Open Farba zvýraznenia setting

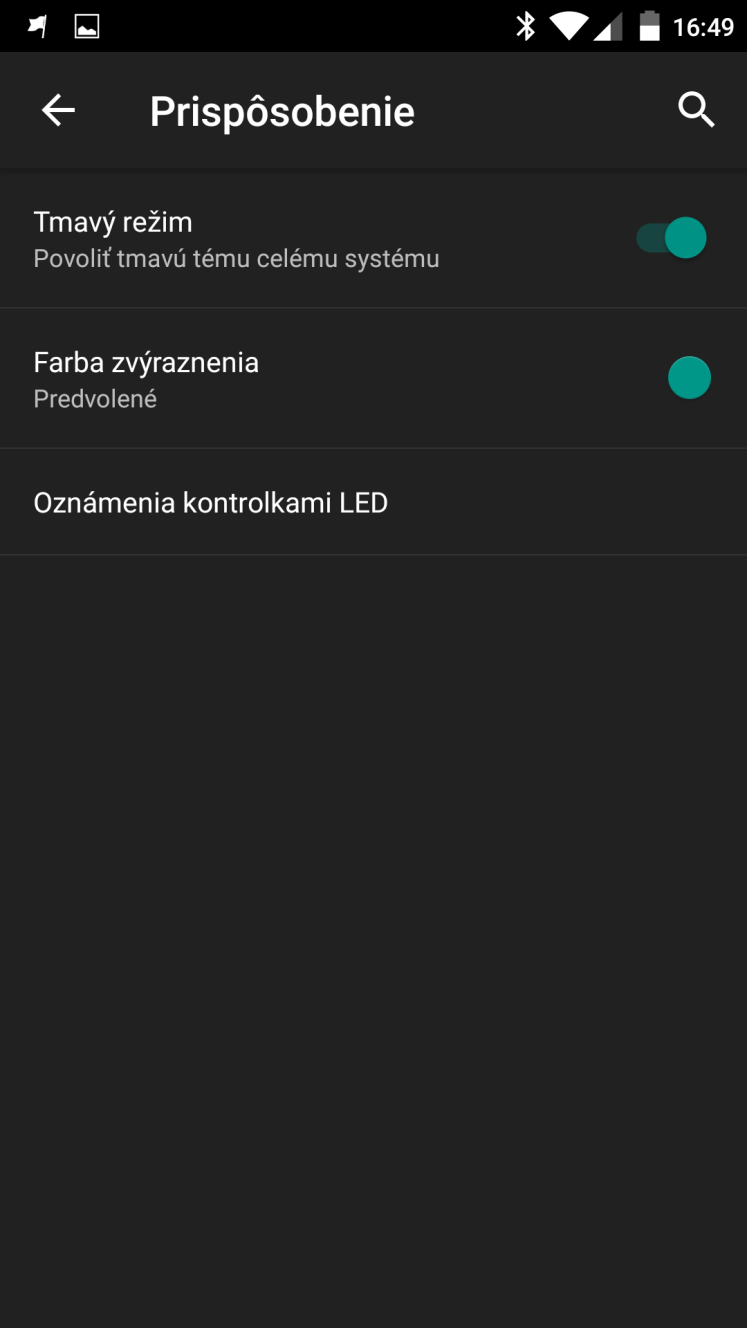373,379
